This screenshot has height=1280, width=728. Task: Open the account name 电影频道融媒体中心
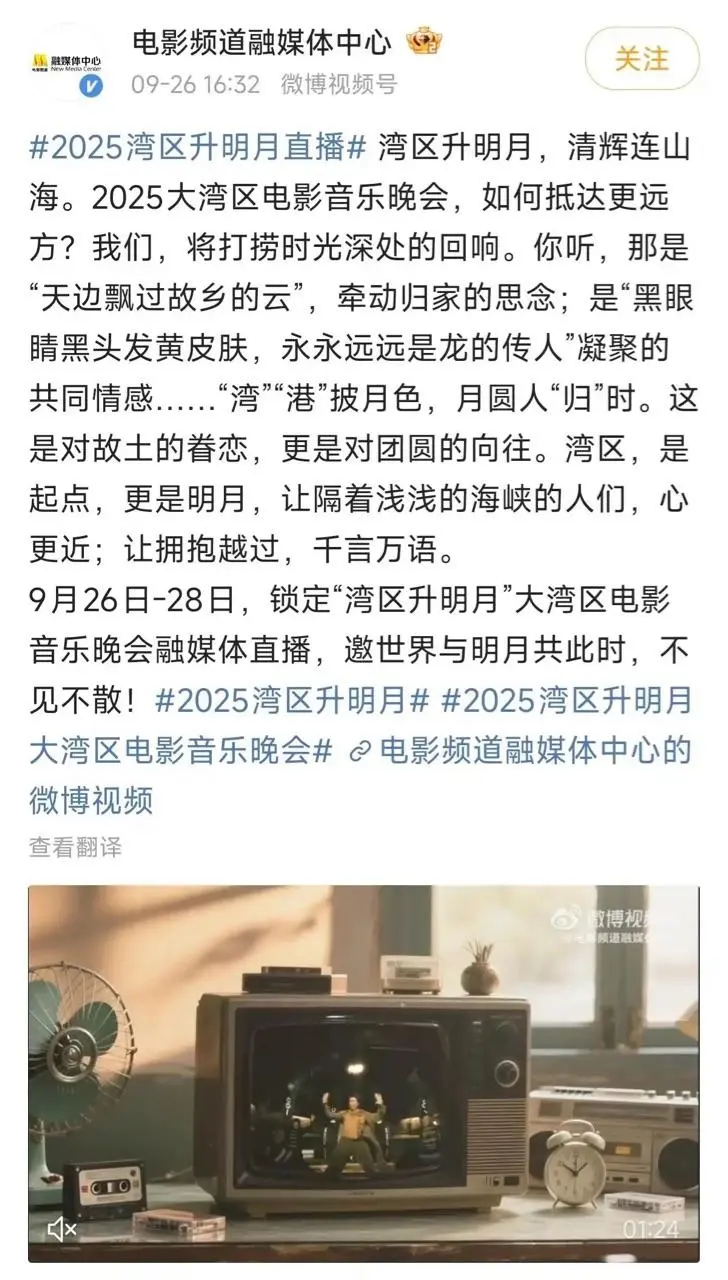pos(263,42)
